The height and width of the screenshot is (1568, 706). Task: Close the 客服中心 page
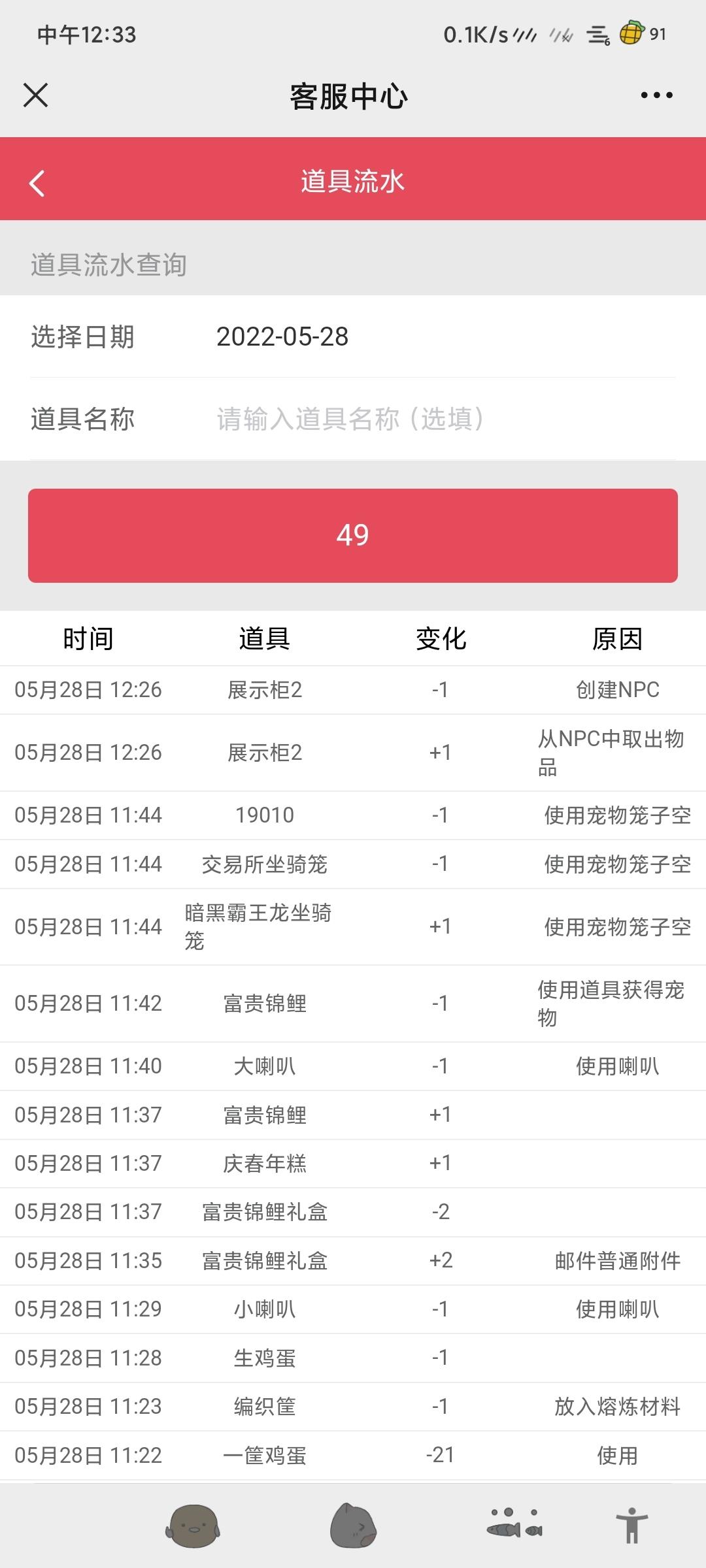35,95
